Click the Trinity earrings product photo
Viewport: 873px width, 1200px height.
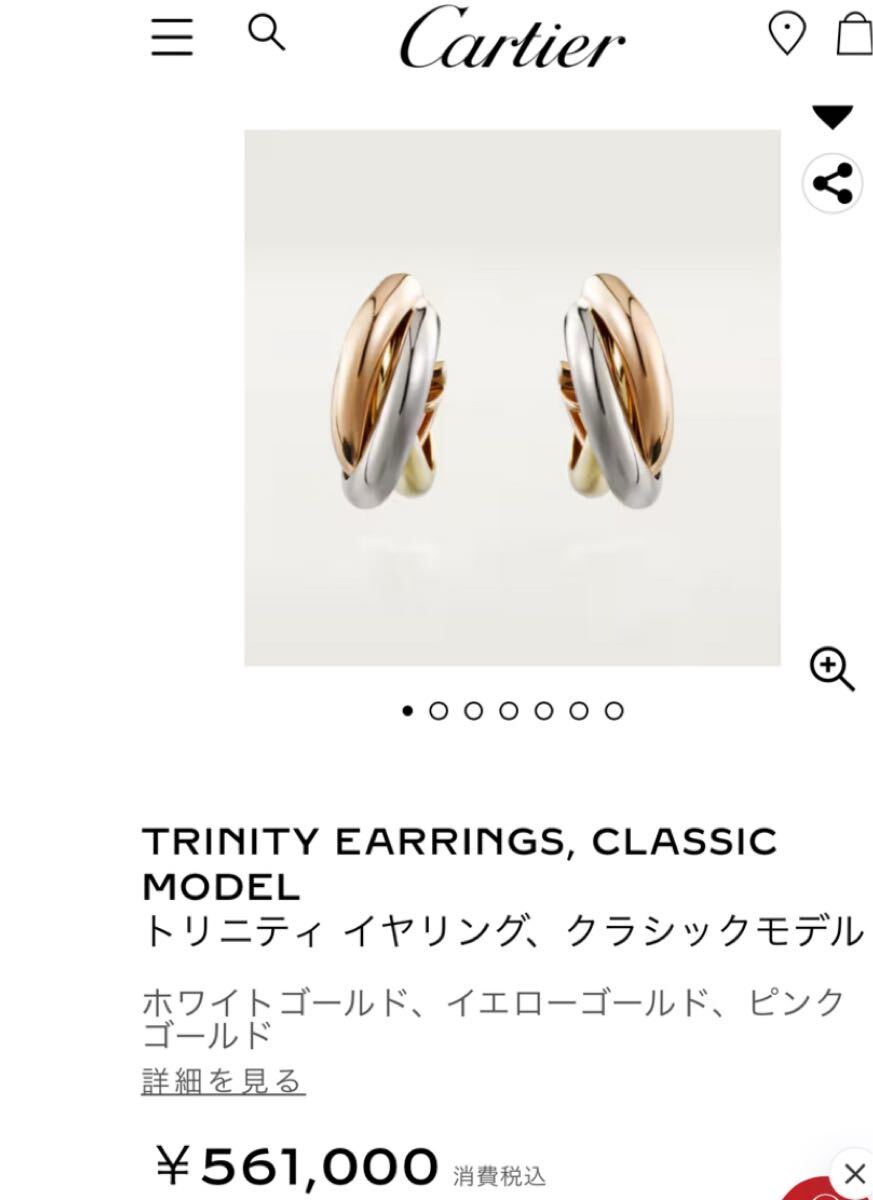tap(511, 395)
